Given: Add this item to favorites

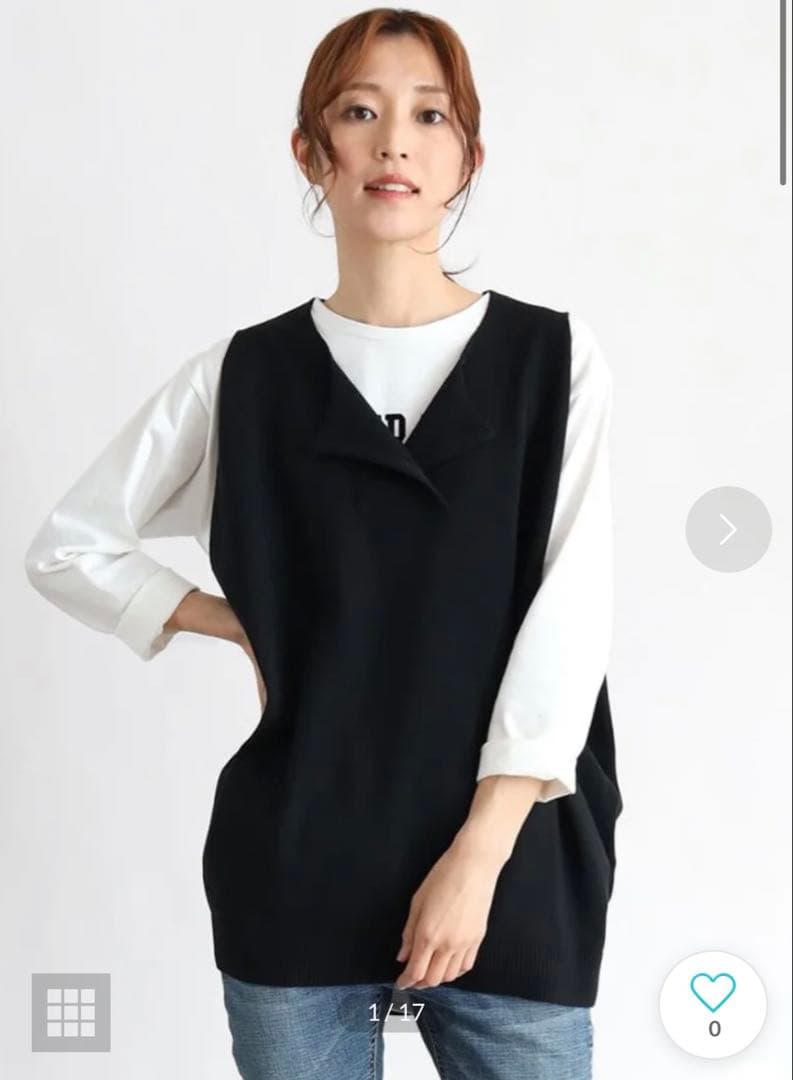Looking at the screenshot, I should coord(713,1003).
